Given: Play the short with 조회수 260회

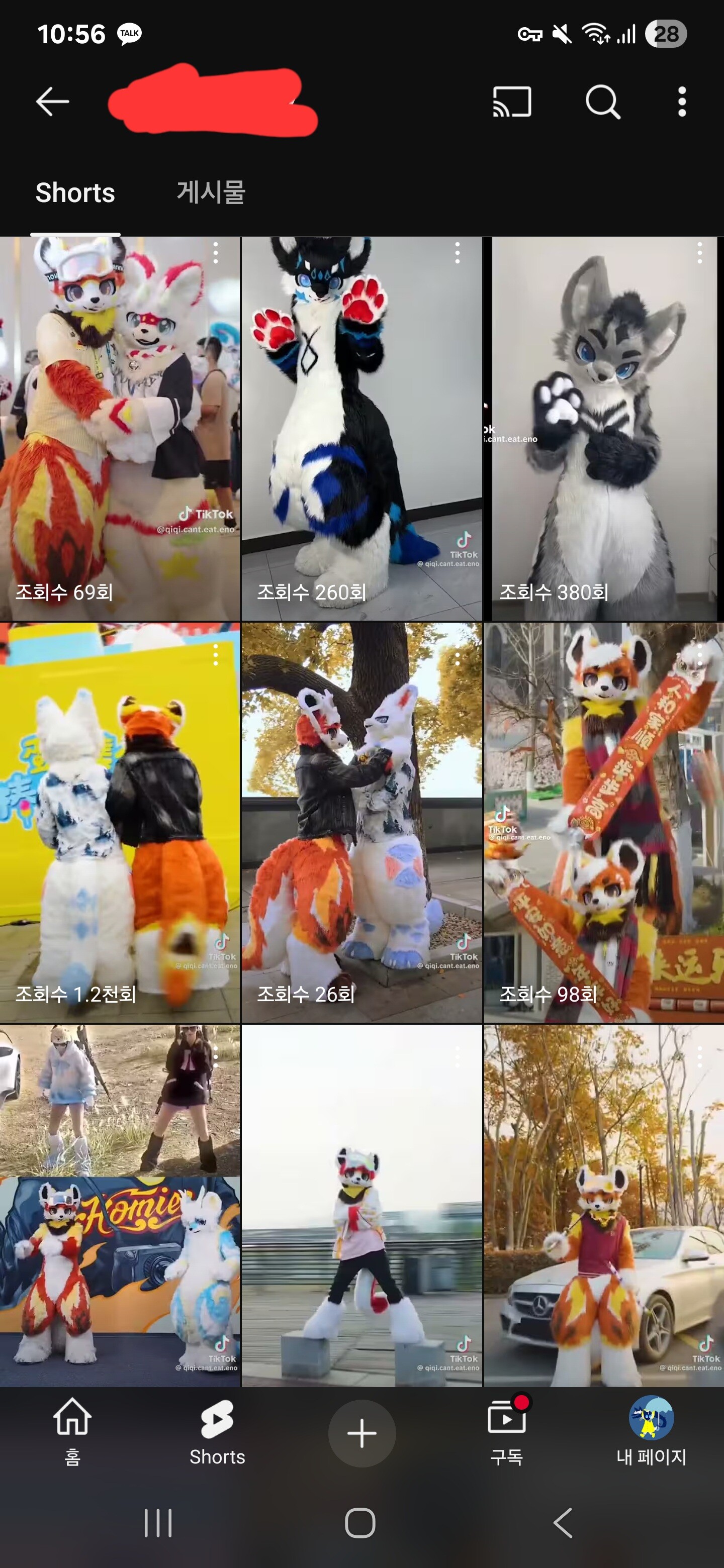Looking at the screenshot, I should (x=361, y=426).
